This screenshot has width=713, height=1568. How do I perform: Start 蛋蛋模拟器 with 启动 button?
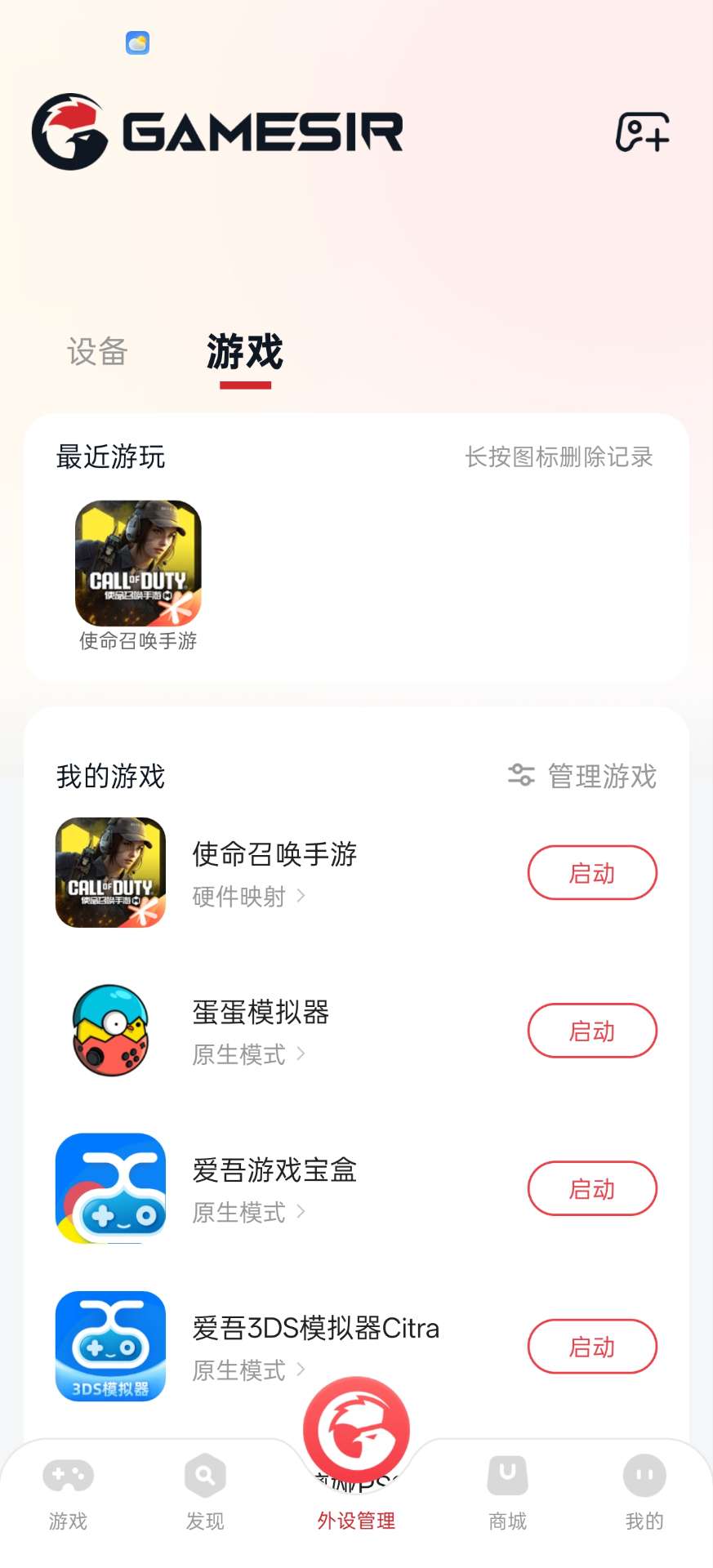coord(592,1031)
